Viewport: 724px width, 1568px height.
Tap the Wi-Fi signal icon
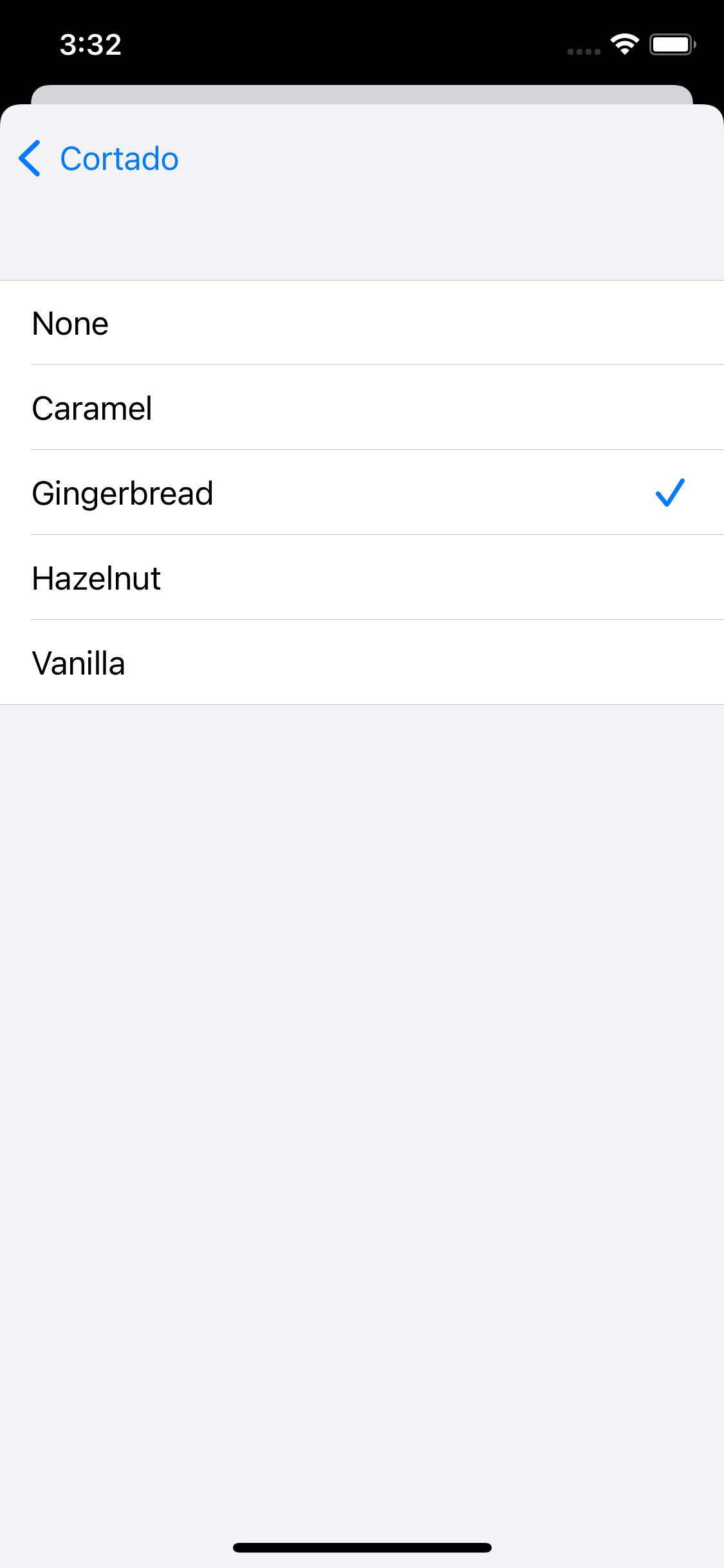(x=623, y=43)
